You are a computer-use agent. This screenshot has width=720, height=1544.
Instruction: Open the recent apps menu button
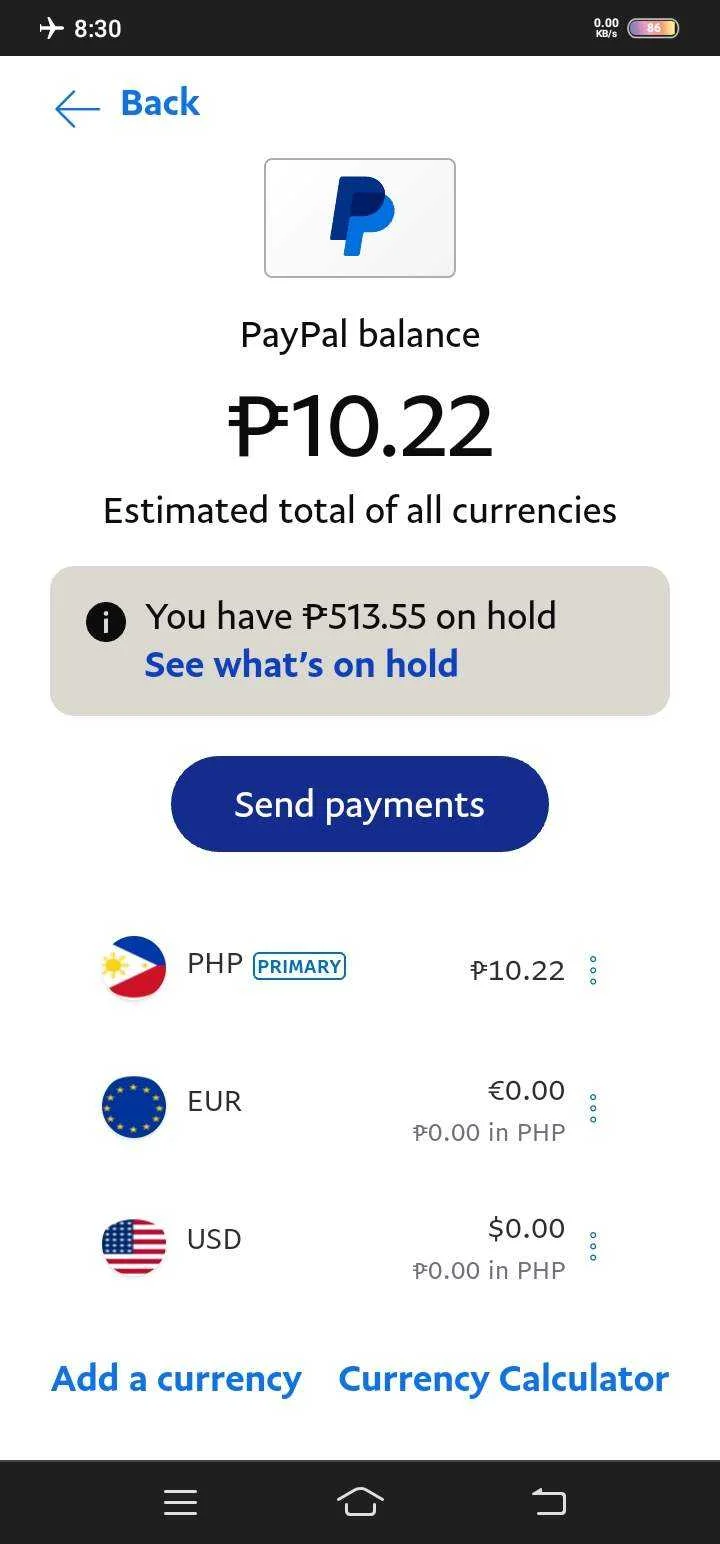(x=180, y=1502)
